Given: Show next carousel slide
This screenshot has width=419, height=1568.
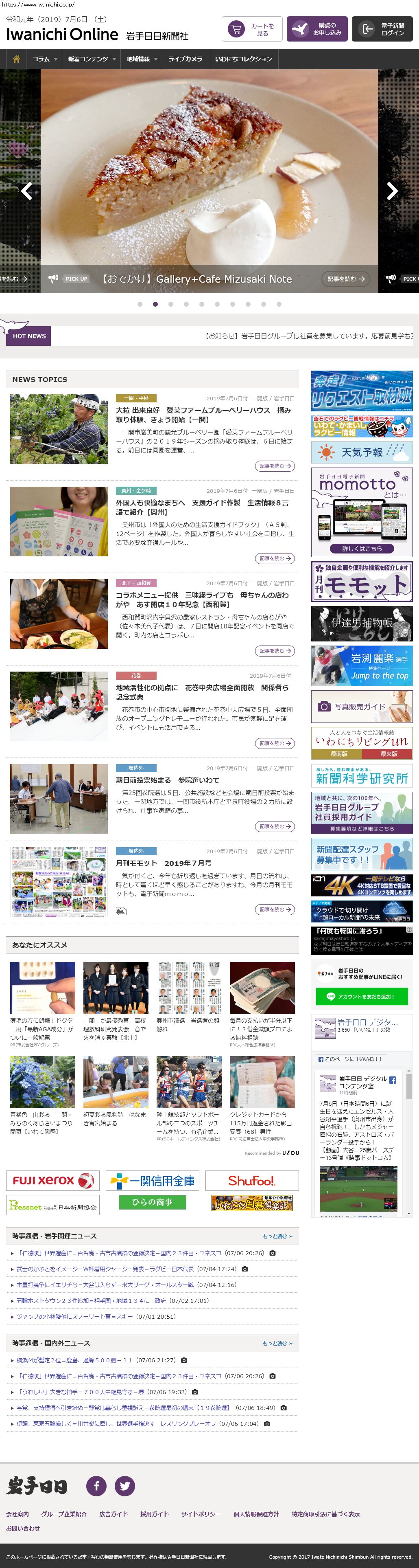Looking at the screenshot, I should pos(392,191).
